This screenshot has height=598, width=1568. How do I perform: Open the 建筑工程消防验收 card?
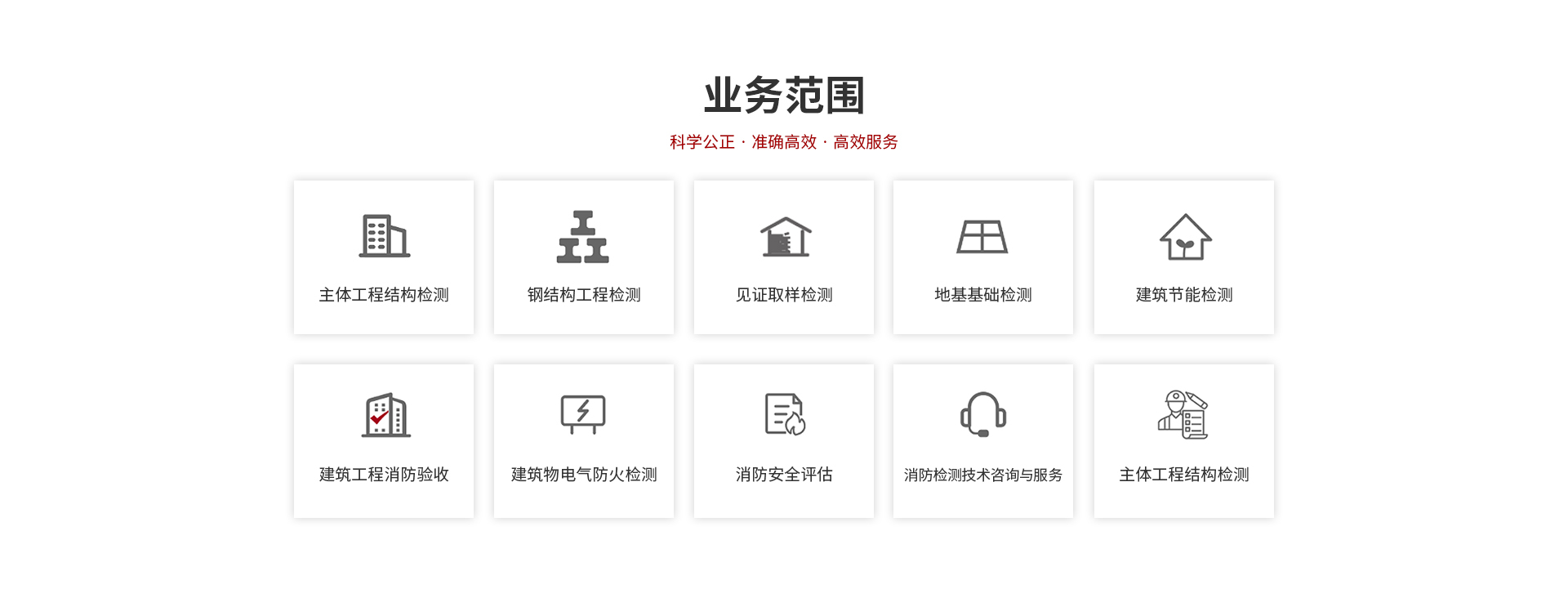pyautogui.click(x=384, y=441)
